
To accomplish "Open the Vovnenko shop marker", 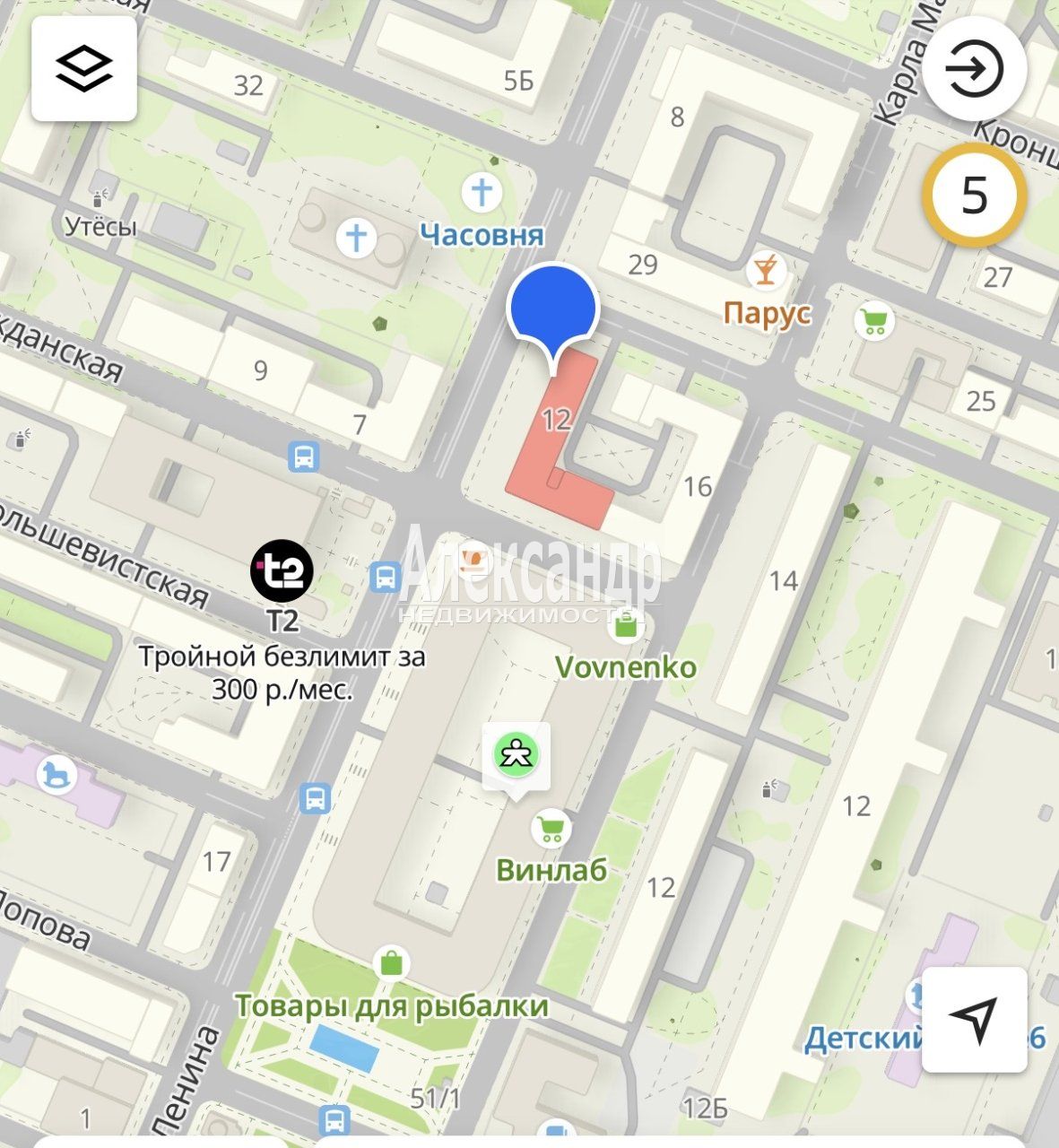I will coord(626,626).
